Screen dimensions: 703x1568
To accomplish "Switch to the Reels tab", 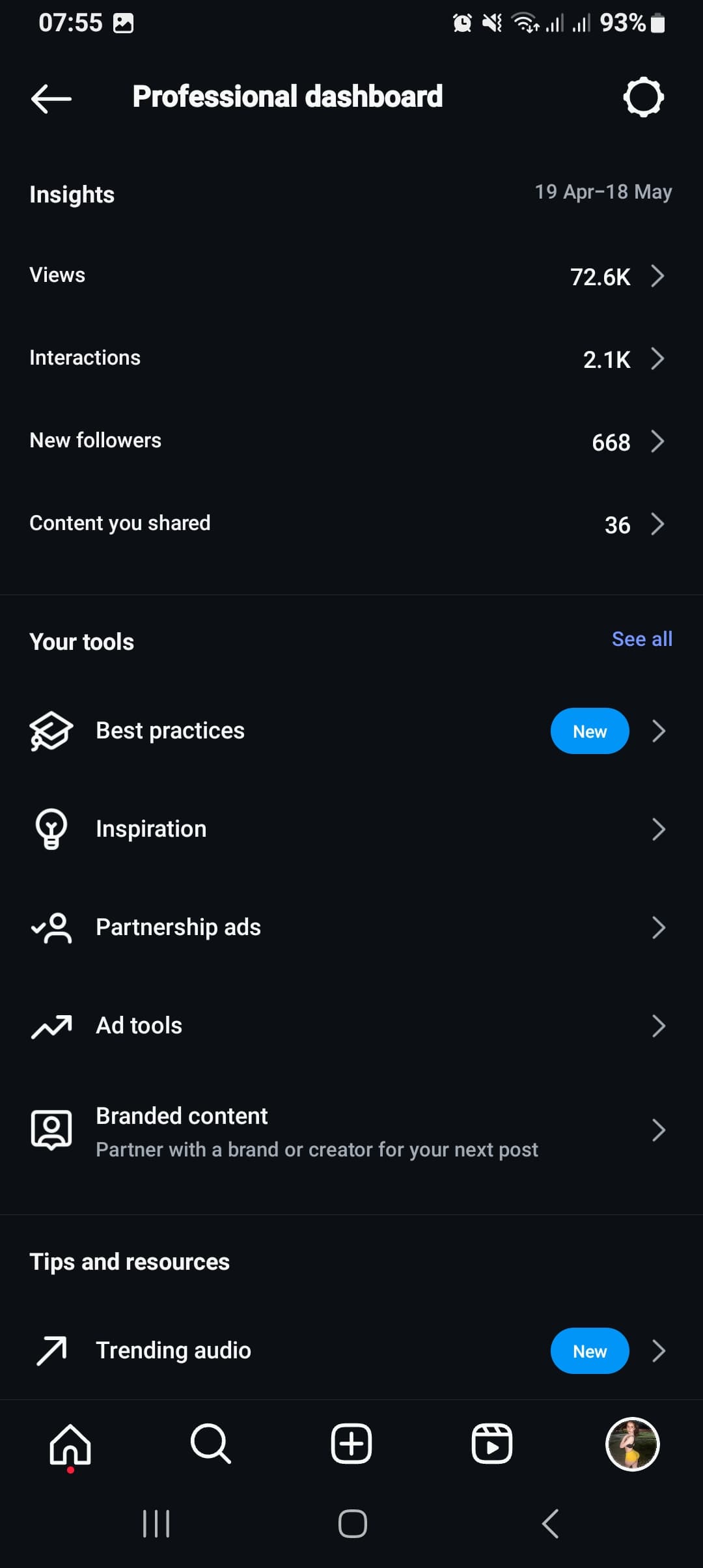I will [x=492, y=1444].
